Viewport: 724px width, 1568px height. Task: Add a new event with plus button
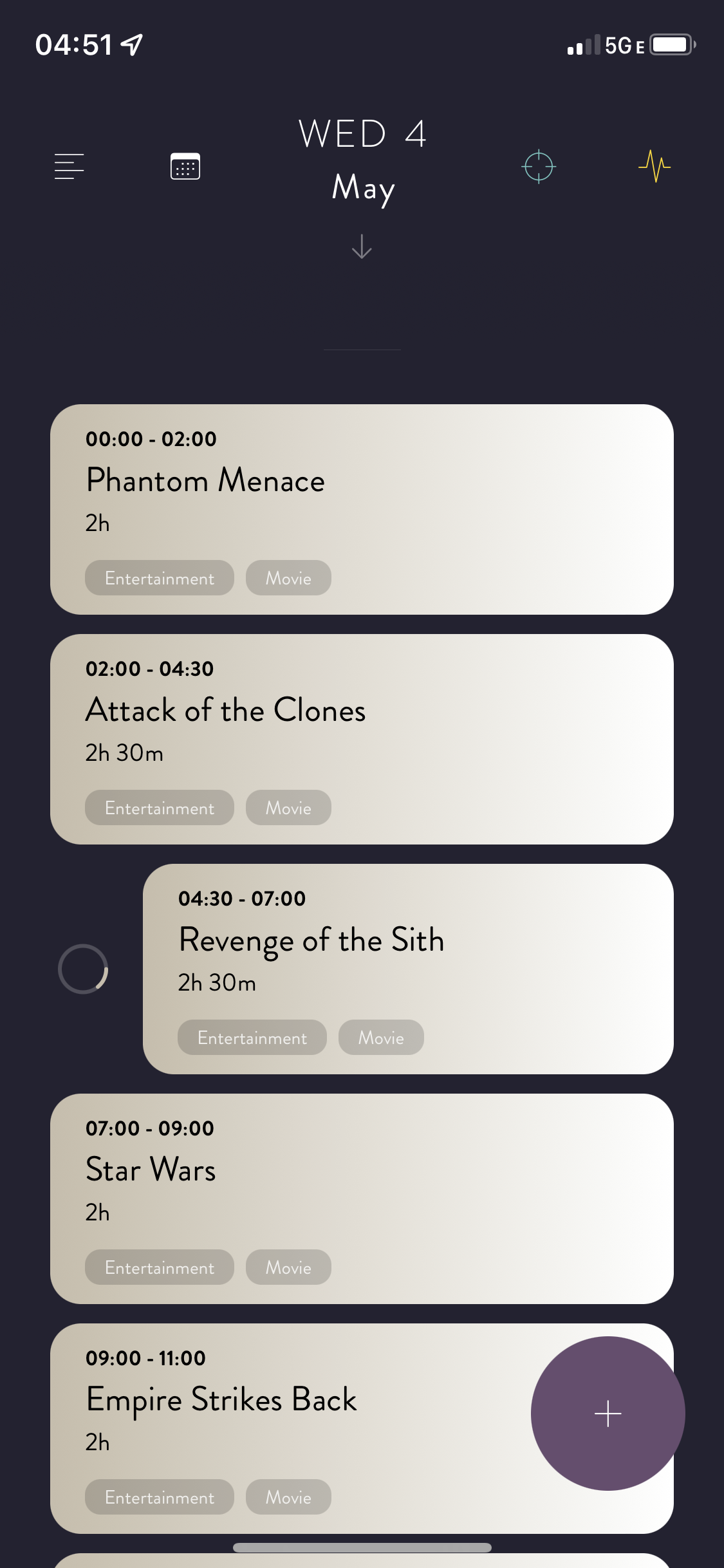pyautogui.click(x=608, y=1414)
